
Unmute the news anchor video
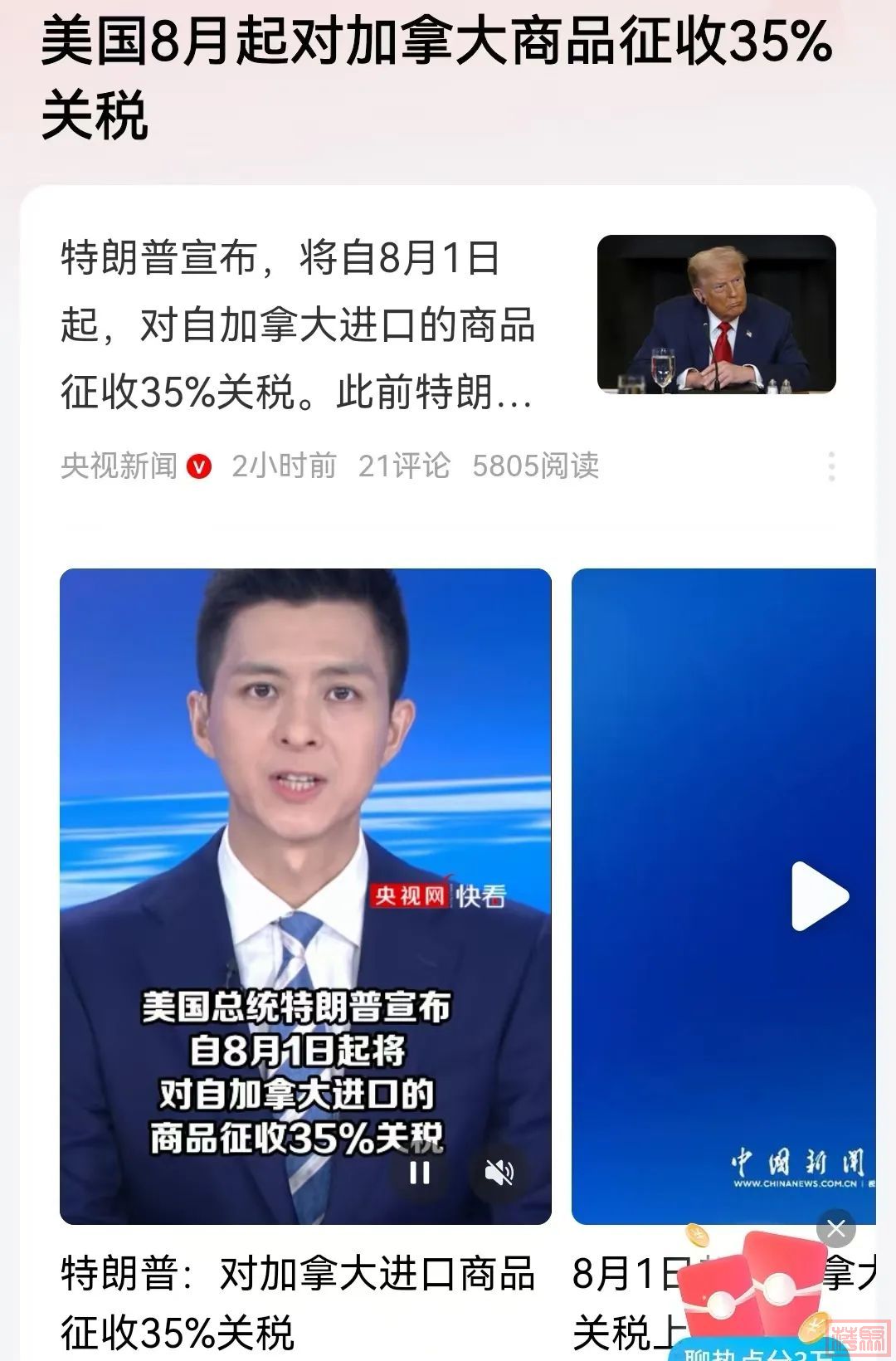[x=499, y=1172]
